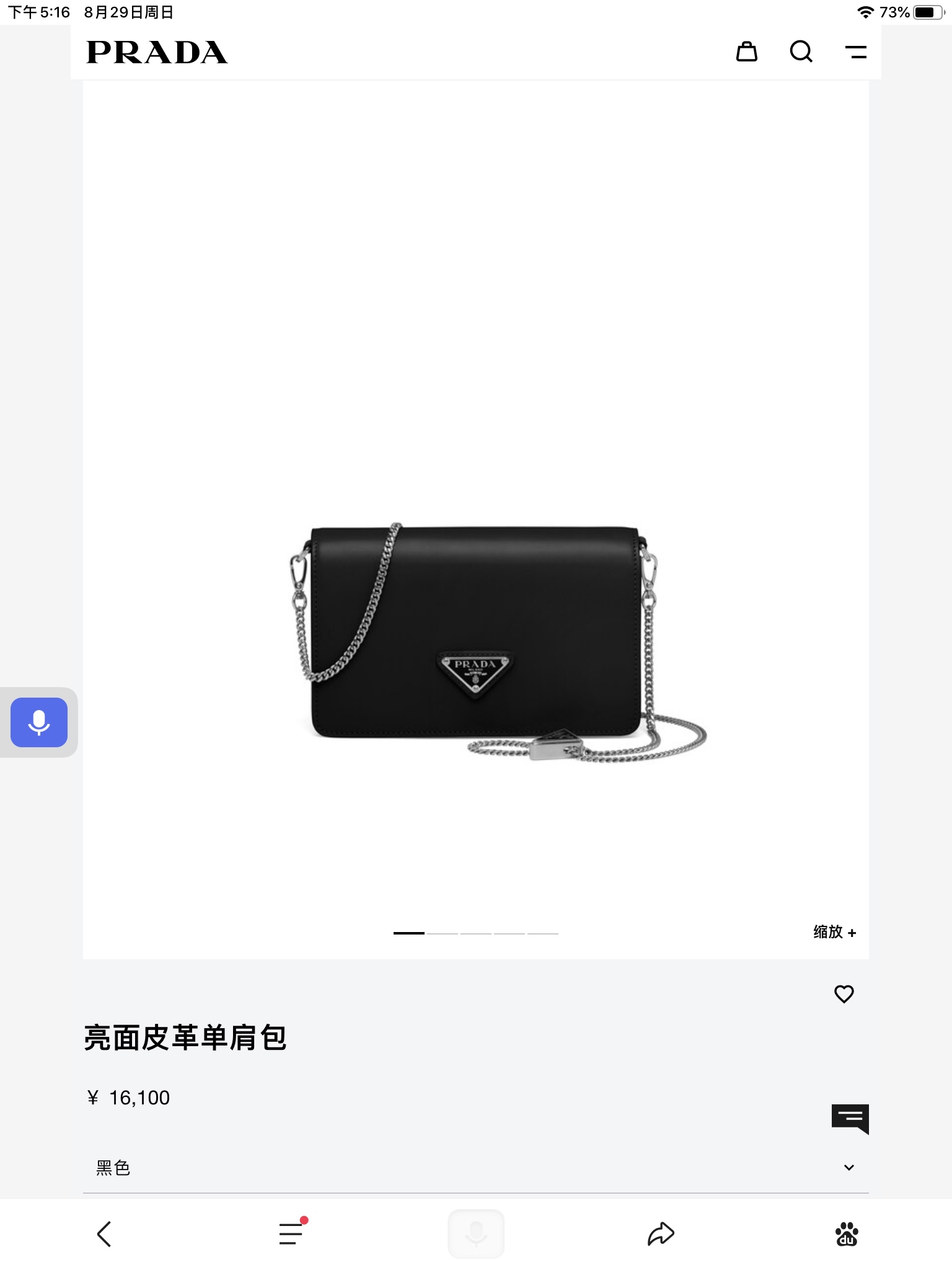
Task: Open the shopping bag
Action: (x=746, y=52)
